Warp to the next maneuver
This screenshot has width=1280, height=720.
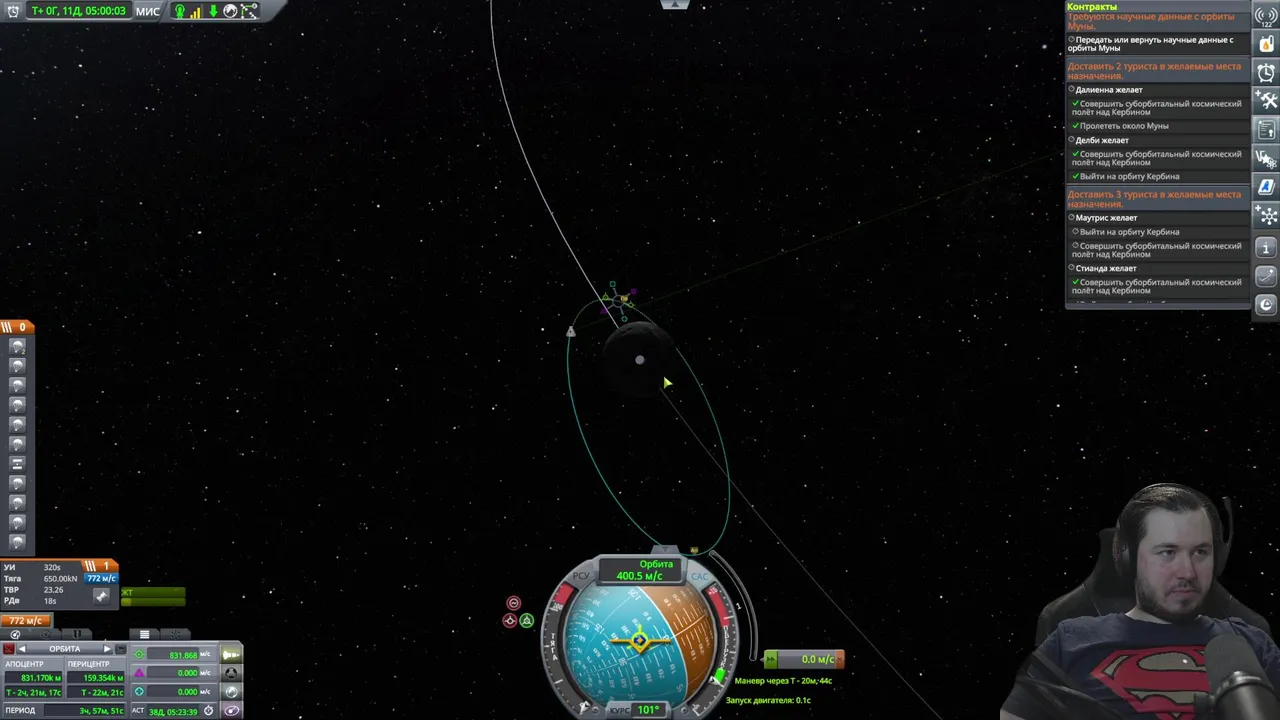231,654
